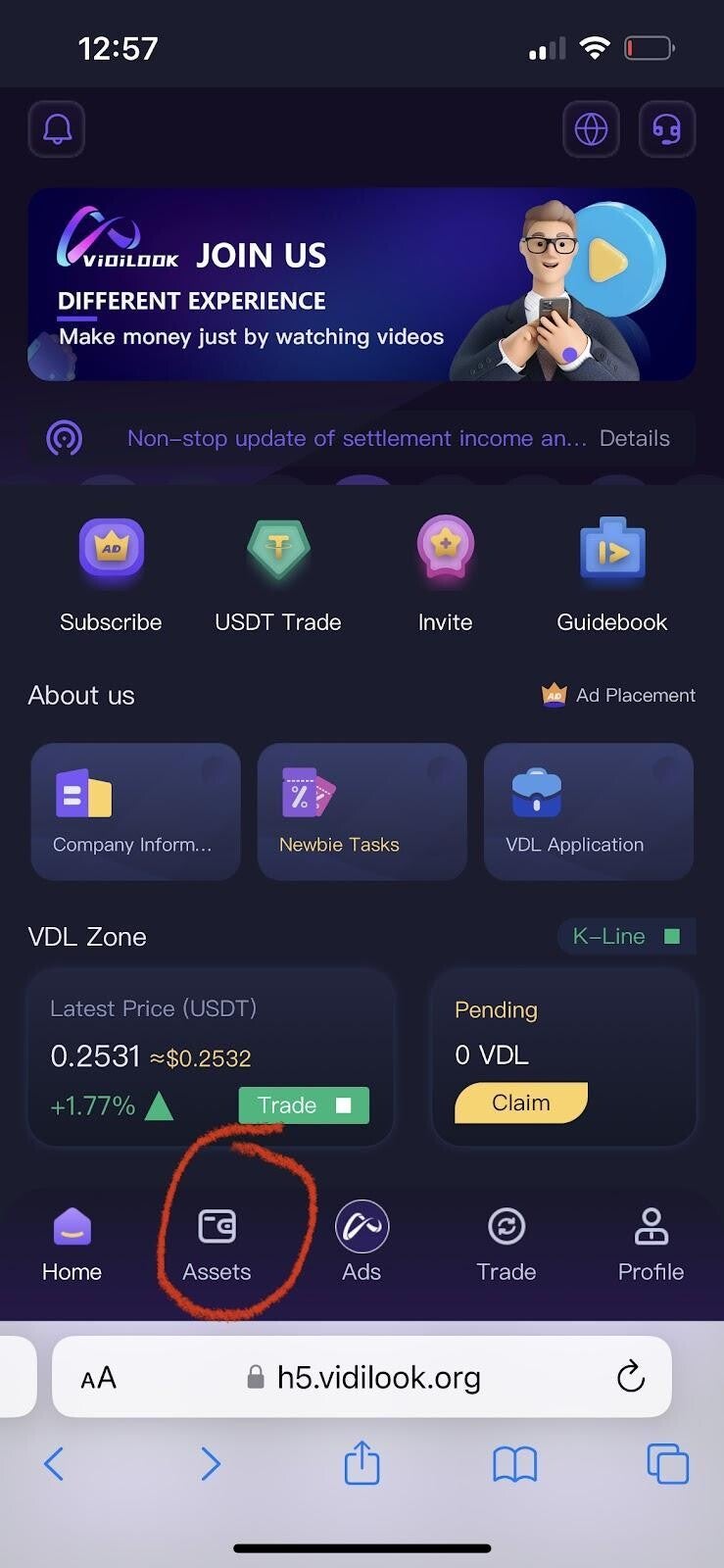This screenshot has width=724, height=1568.
Task: Open the Join Us banner
Action: (362, 284)
